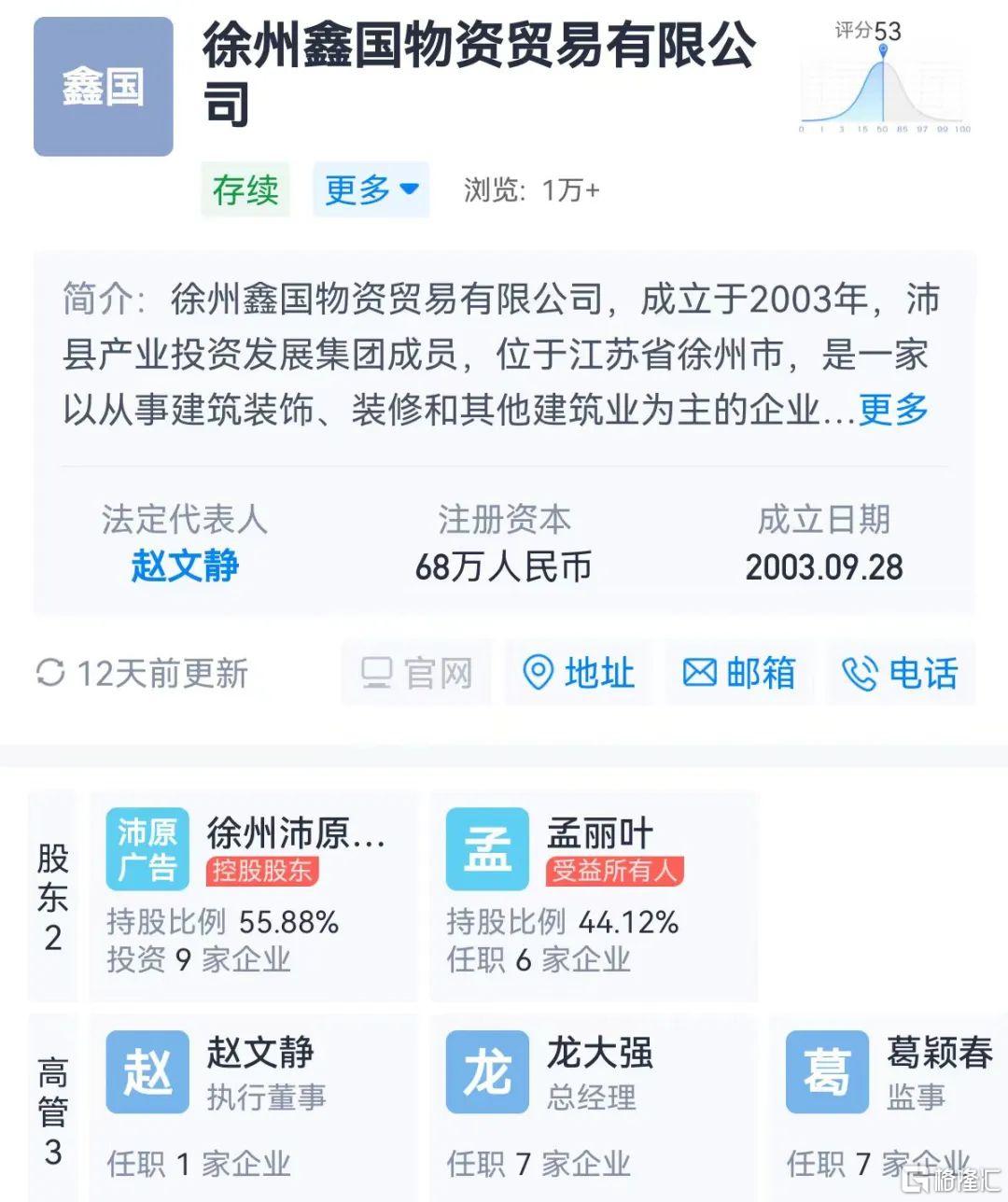Open the 邮箱 email button
1008x1202 pixels.
[739, 673]
